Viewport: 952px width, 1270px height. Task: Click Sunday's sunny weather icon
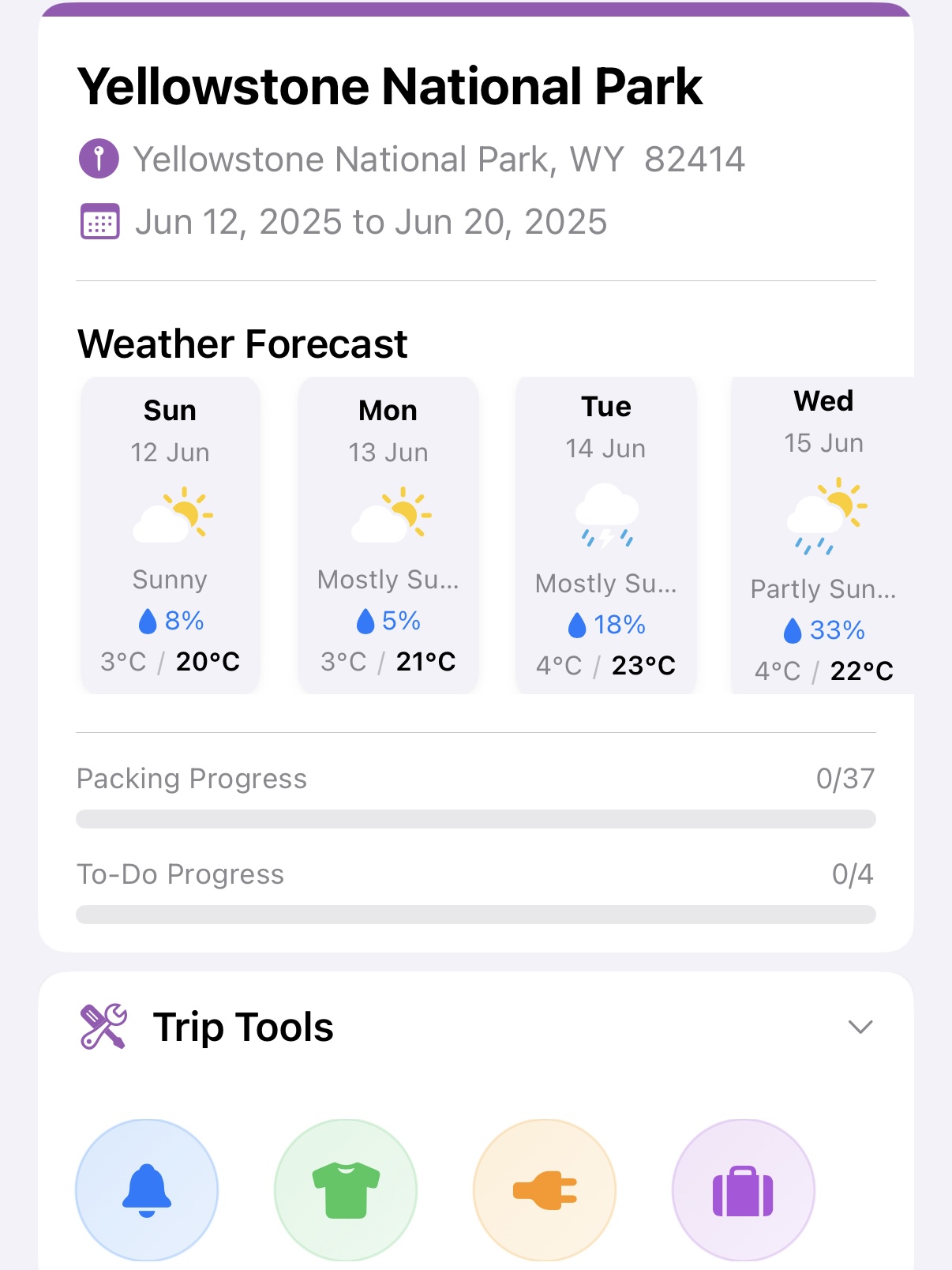click(171, 513)
